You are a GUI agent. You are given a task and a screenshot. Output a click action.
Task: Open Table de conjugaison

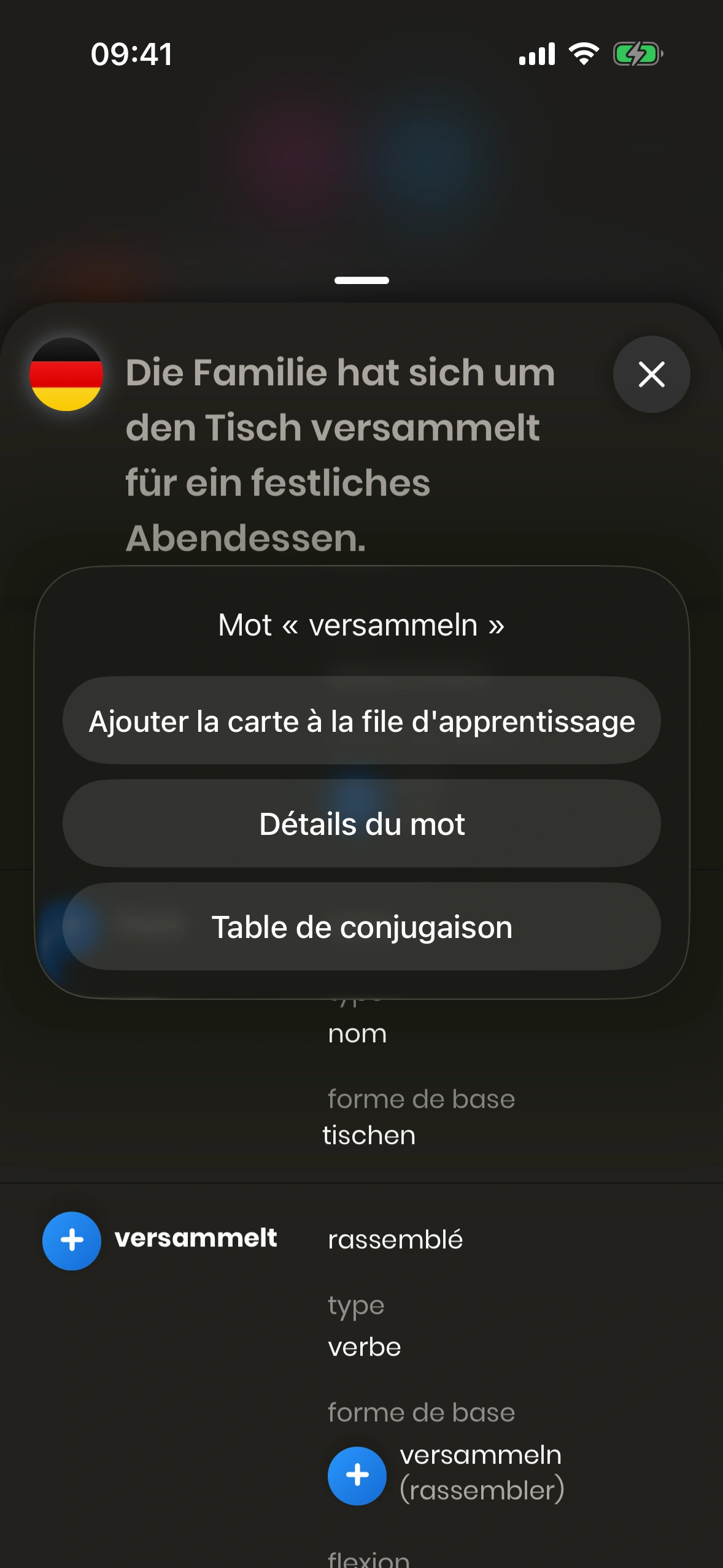click(361, 926)
